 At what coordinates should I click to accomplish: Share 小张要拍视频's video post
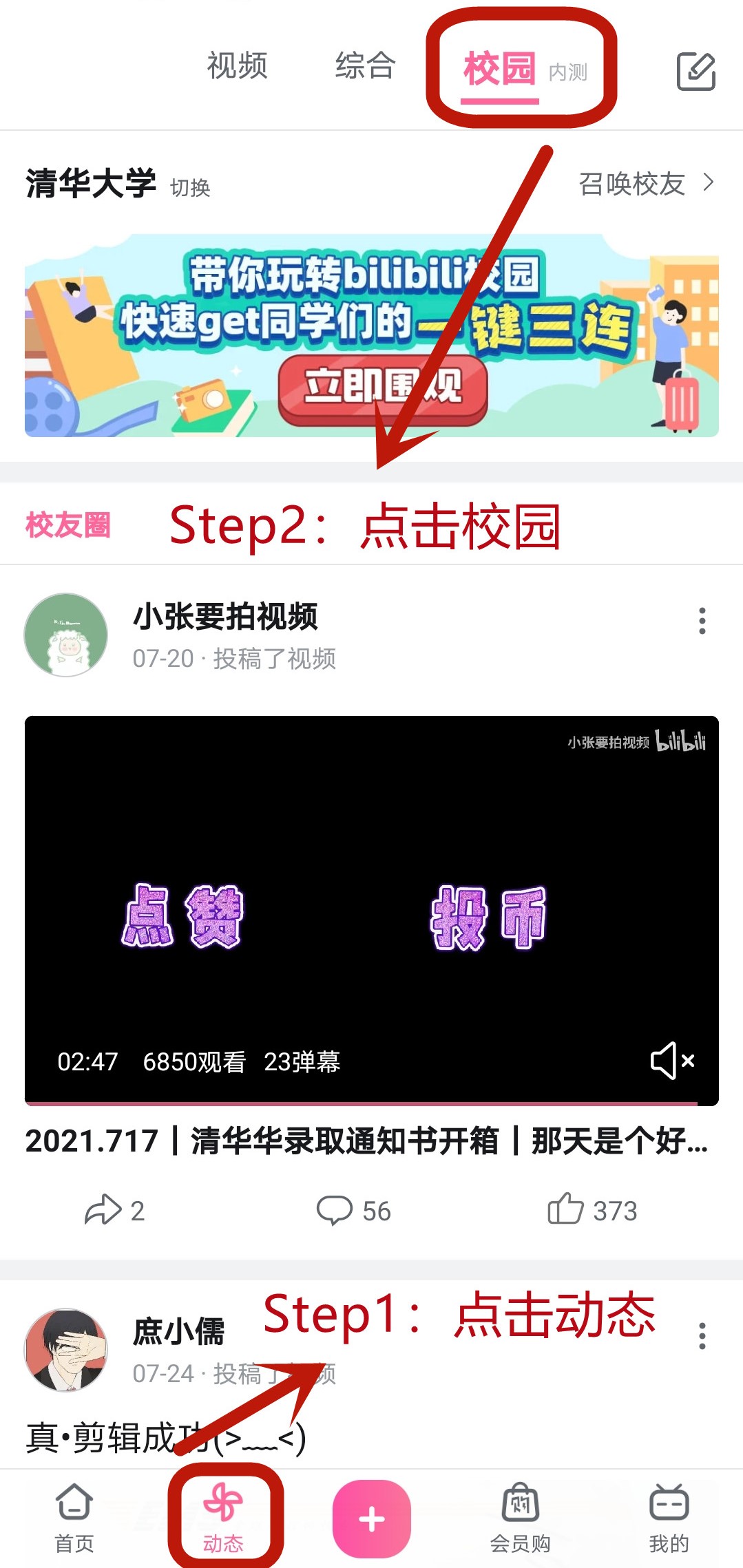(114, 1210)
